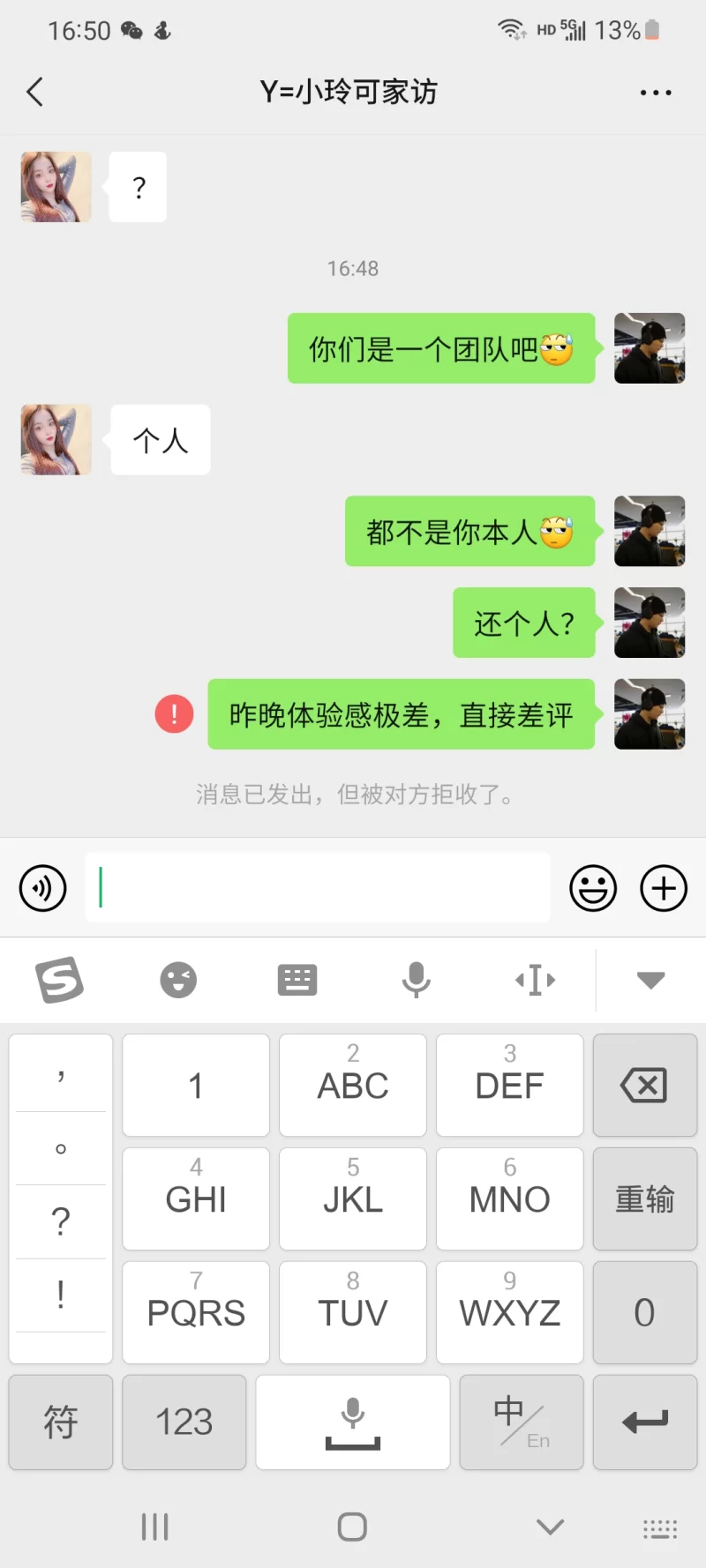Open the emoji sticker panel
The width and height of the screenshot is (706, 1568).
coord(592,888)
